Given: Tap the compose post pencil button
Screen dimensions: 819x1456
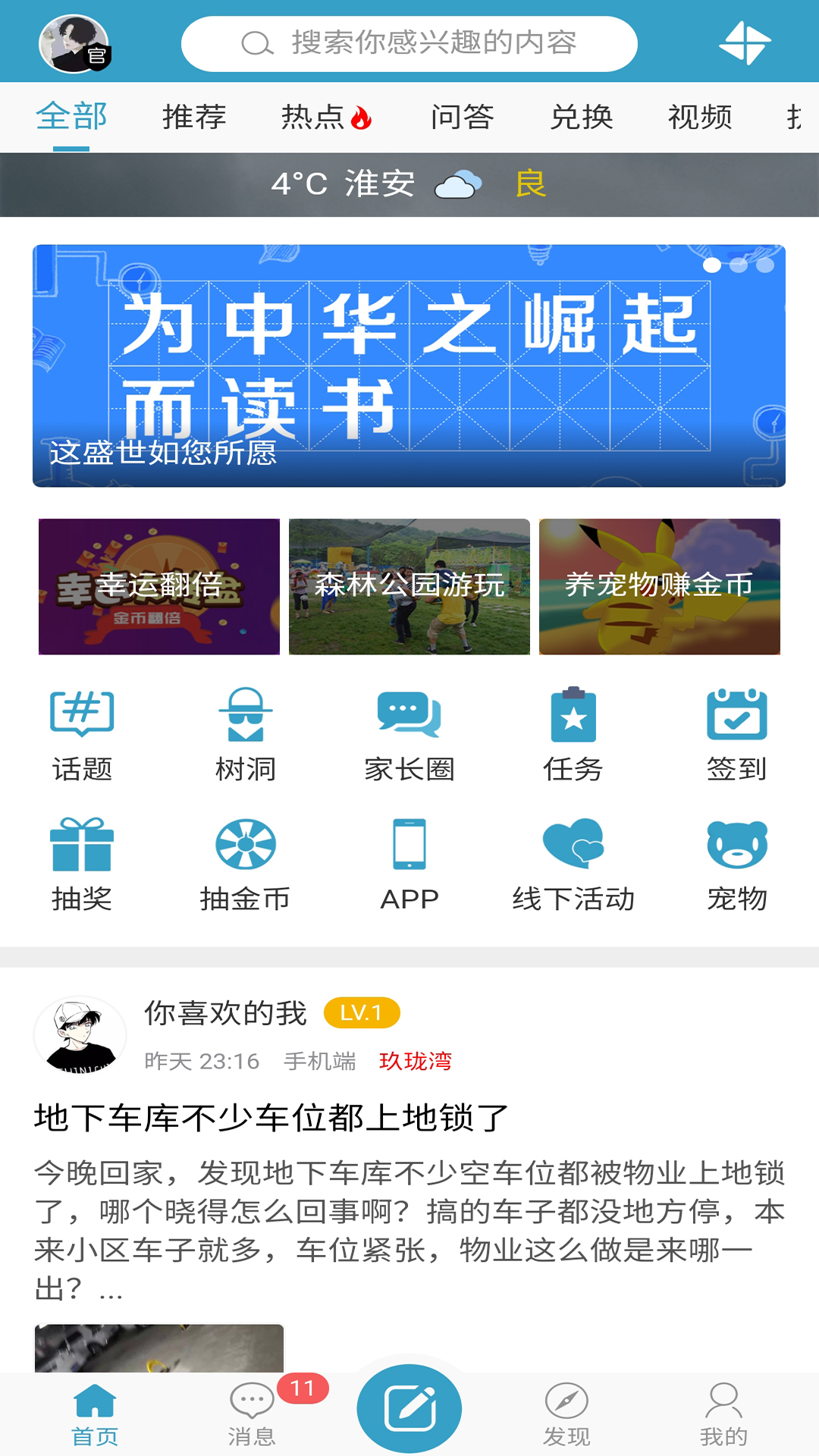Looking at the screenshot, I should 409,1405.
